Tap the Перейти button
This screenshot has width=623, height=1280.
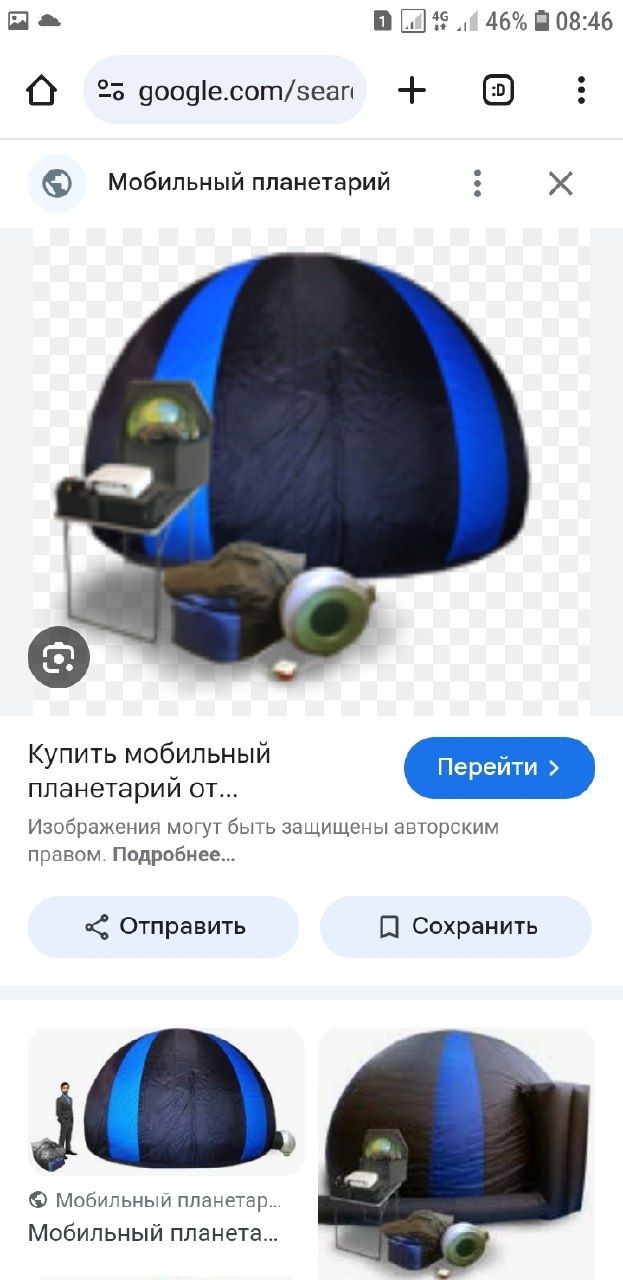[x=499, y=768]
